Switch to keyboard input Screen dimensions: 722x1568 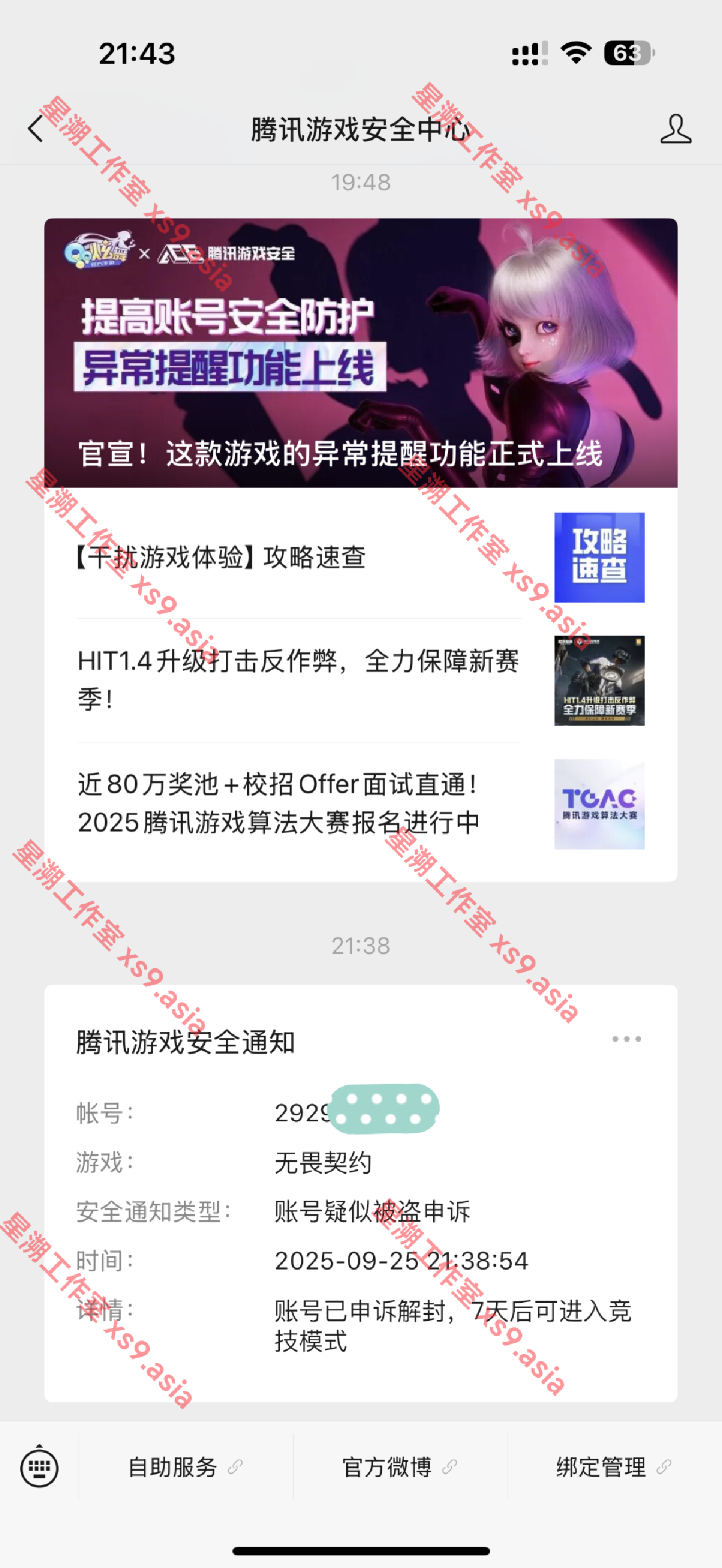tap(39, 1467)
